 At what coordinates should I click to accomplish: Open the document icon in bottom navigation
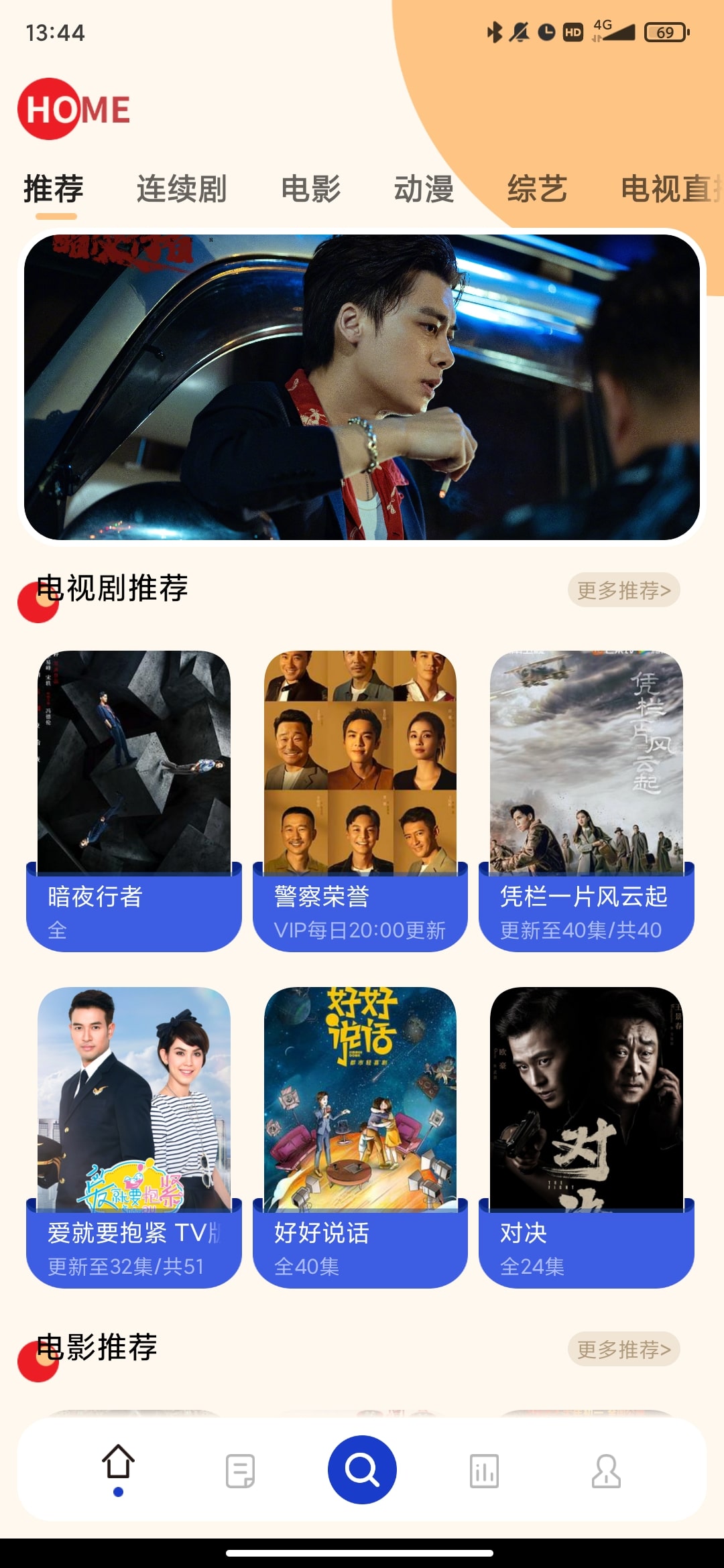pos(240,1471)
